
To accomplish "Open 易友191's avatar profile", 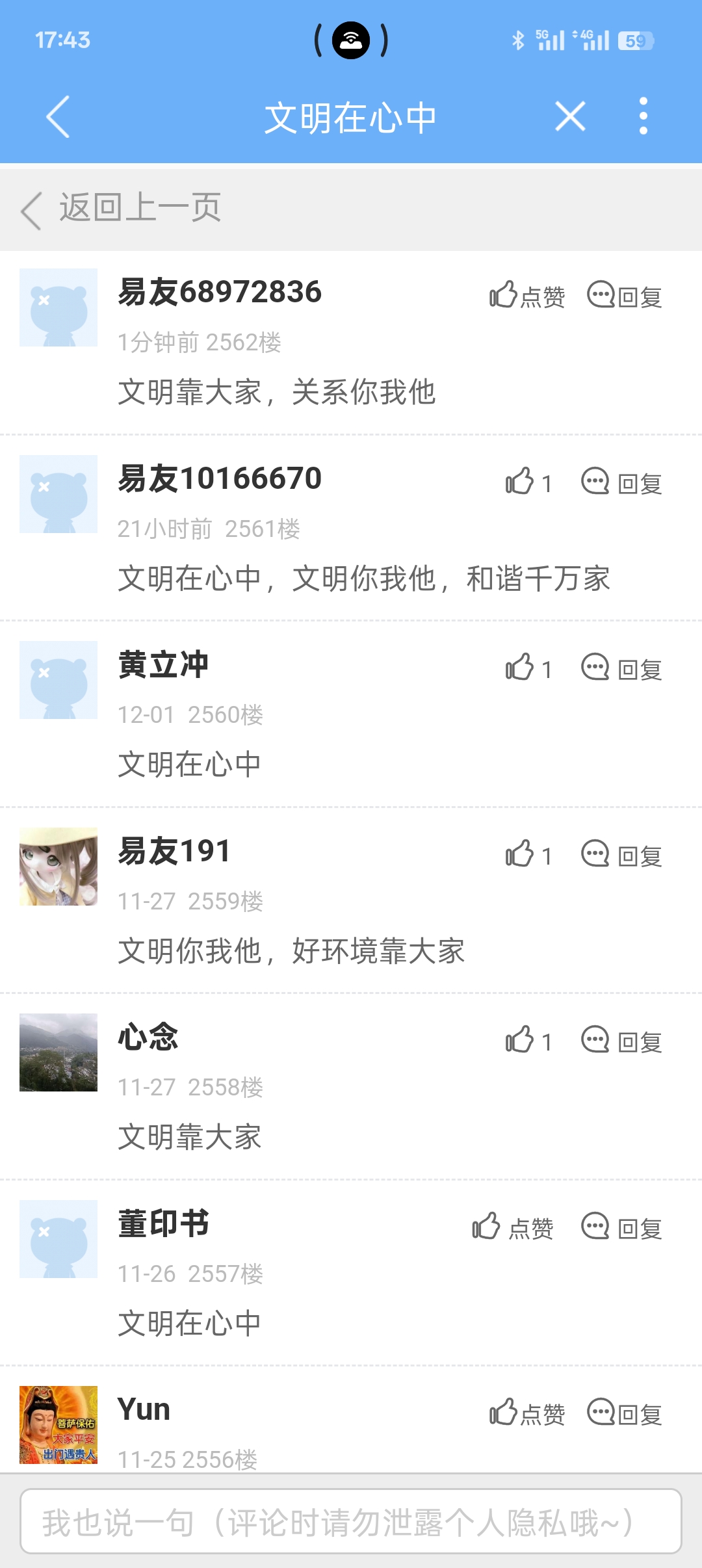I will coord(58,867).
